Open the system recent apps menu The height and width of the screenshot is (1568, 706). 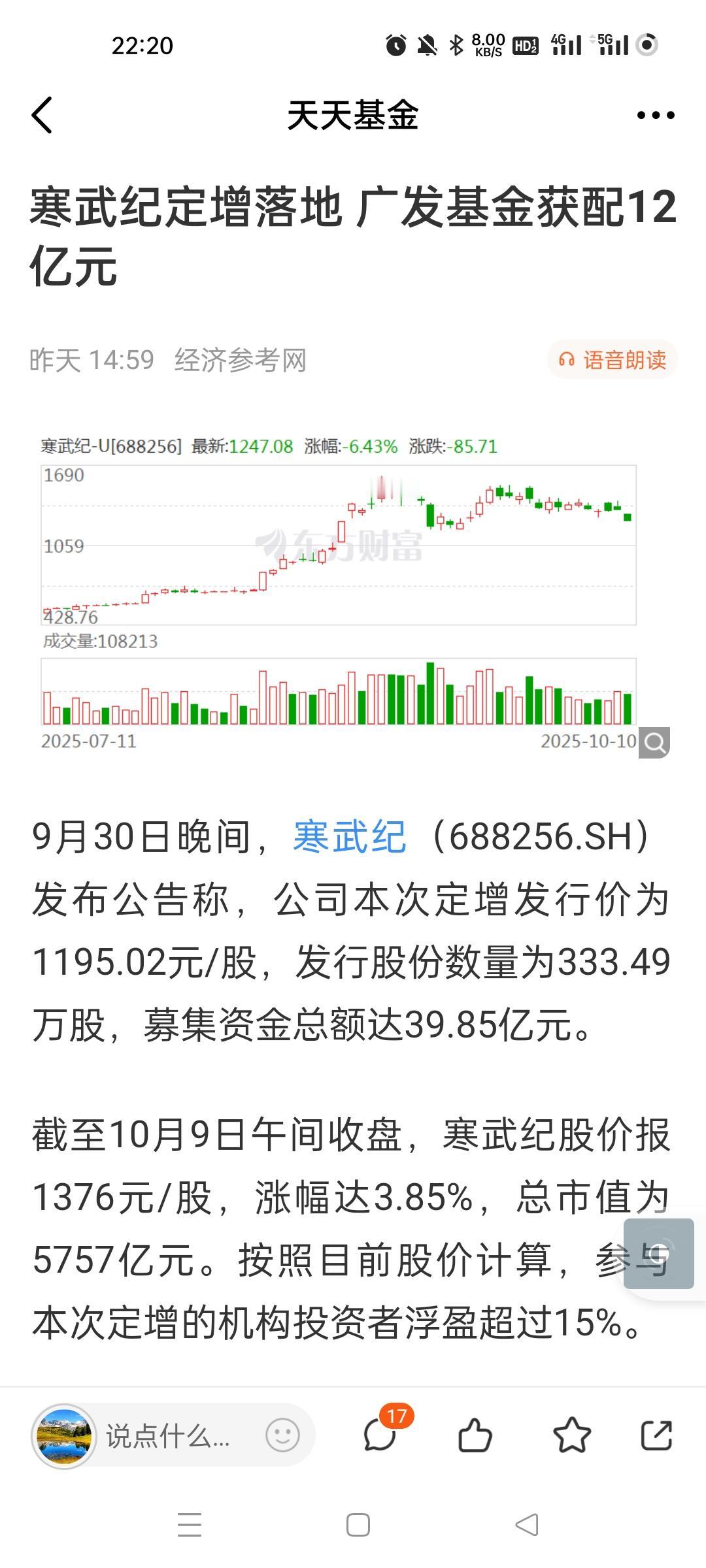click(190, 1525)
